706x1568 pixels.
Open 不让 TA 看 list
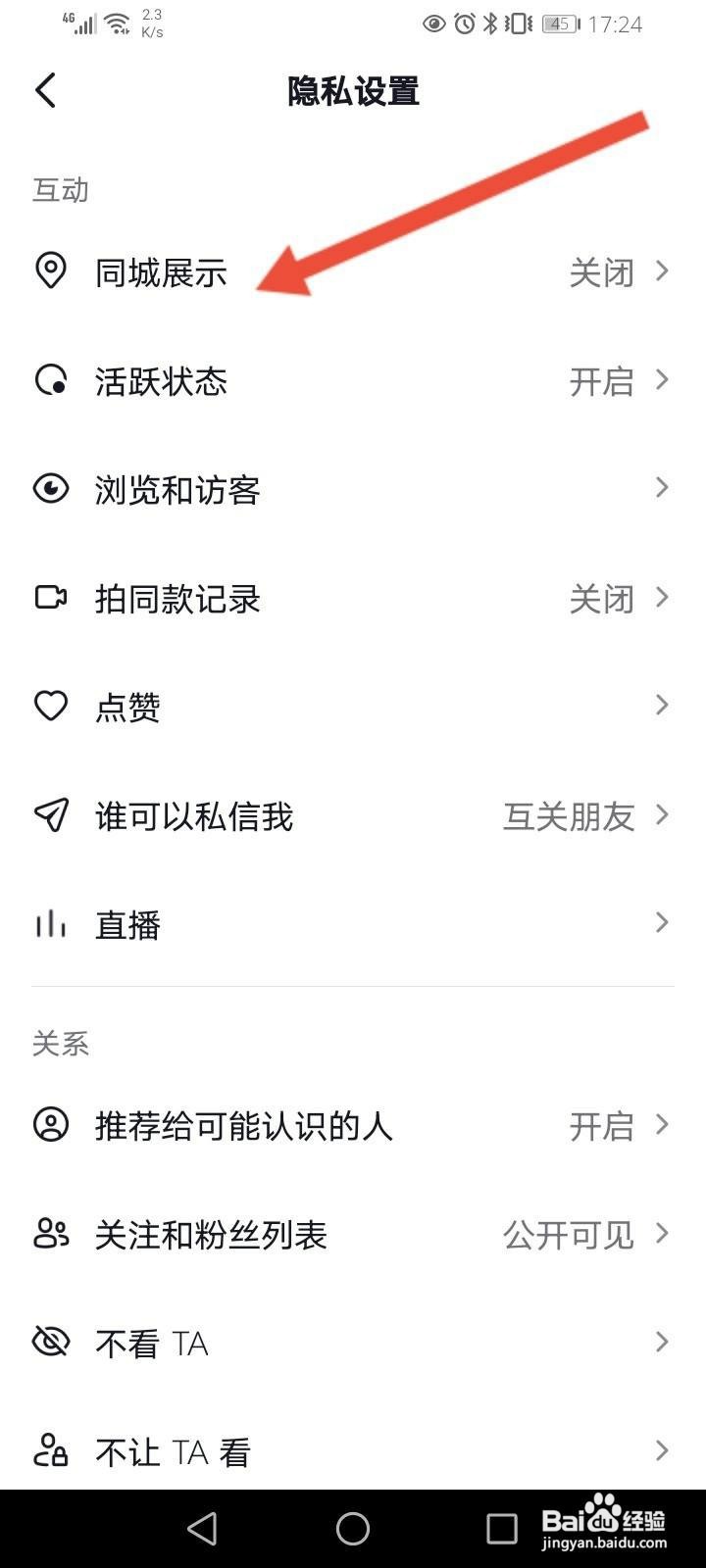click(x=353, y=1450)
